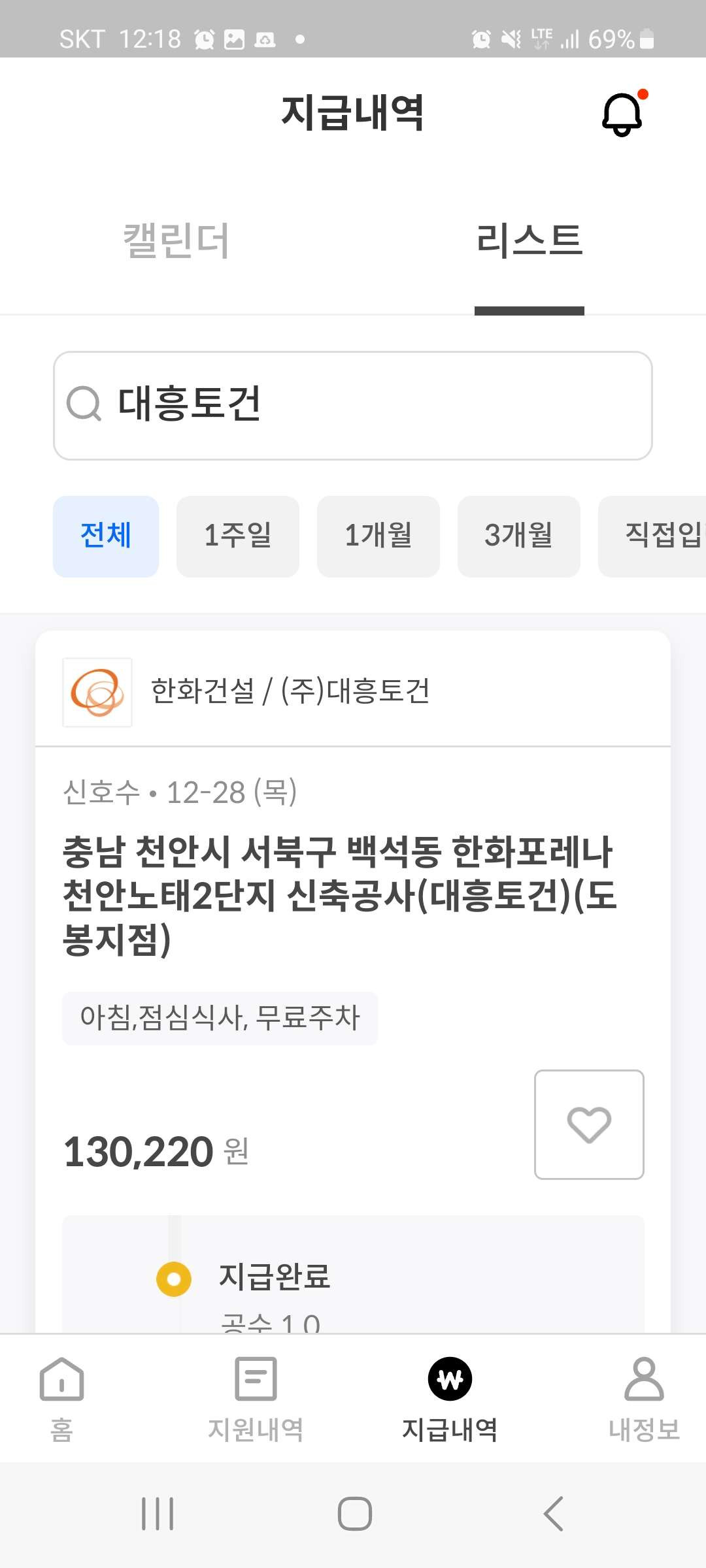
Task: Favorite the job with the heart button
Action: [589, 1124]
